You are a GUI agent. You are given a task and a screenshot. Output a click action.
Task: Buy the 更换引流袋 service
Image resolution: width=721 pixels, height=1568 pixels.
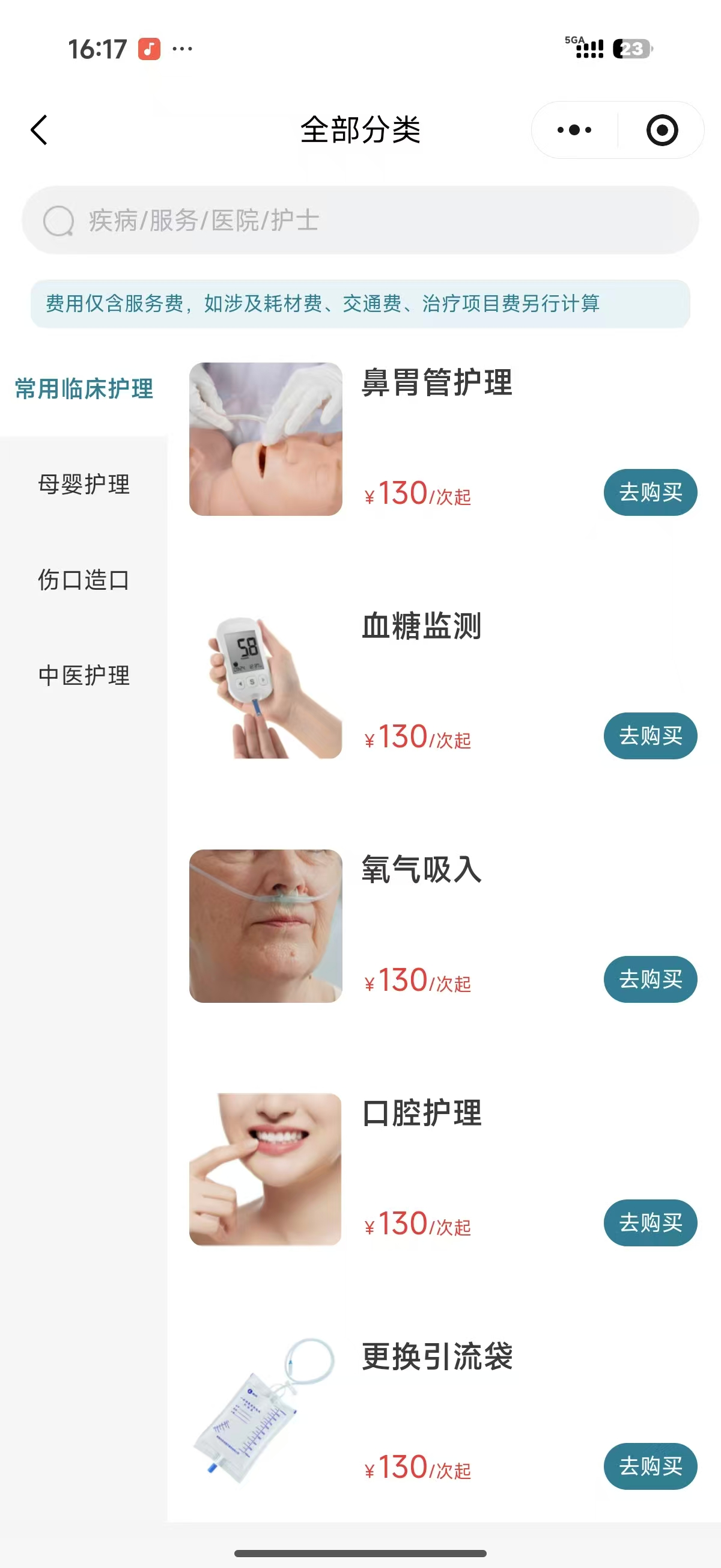tap(650, 1466)
